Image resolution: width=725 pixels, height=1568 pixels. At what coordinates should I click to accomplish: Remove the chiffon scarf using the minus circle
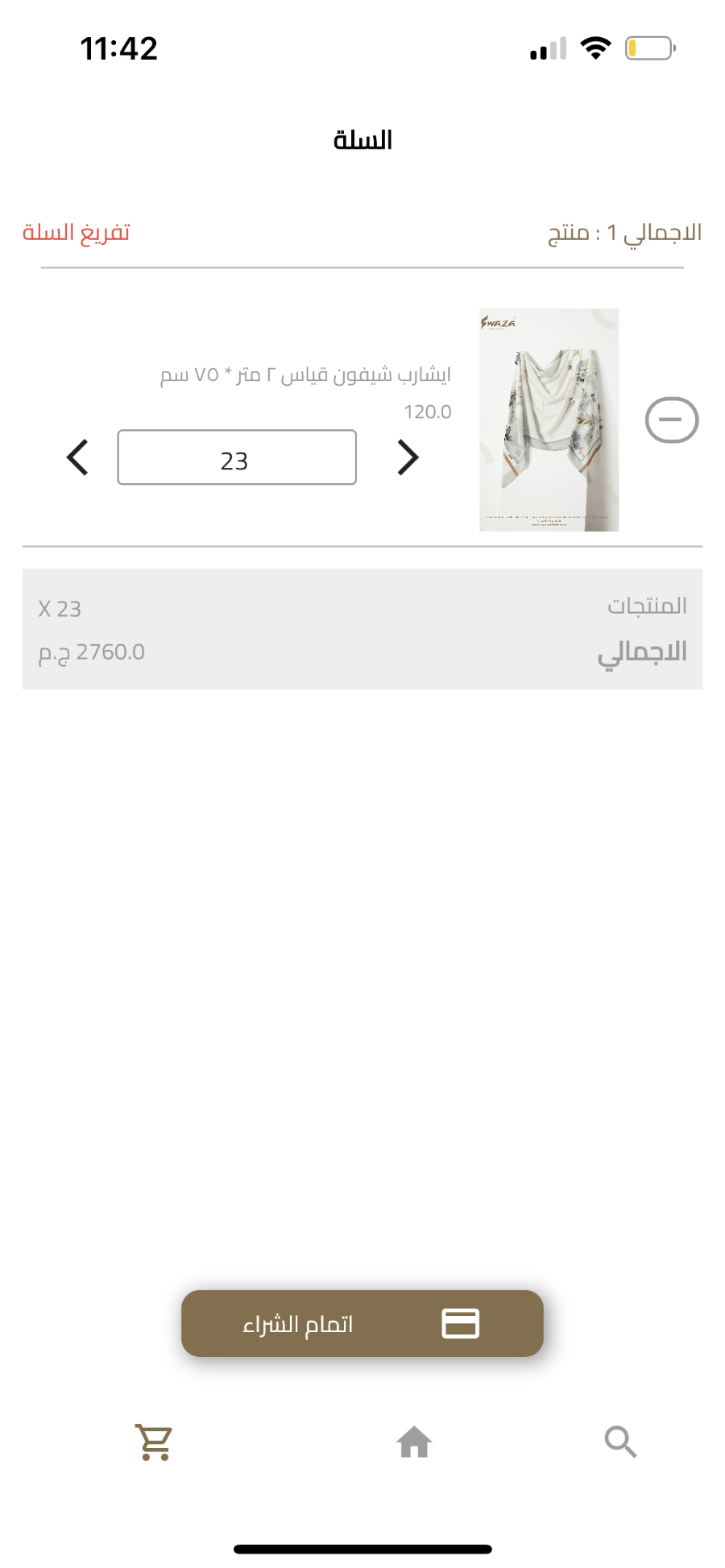tap(672, 420)
